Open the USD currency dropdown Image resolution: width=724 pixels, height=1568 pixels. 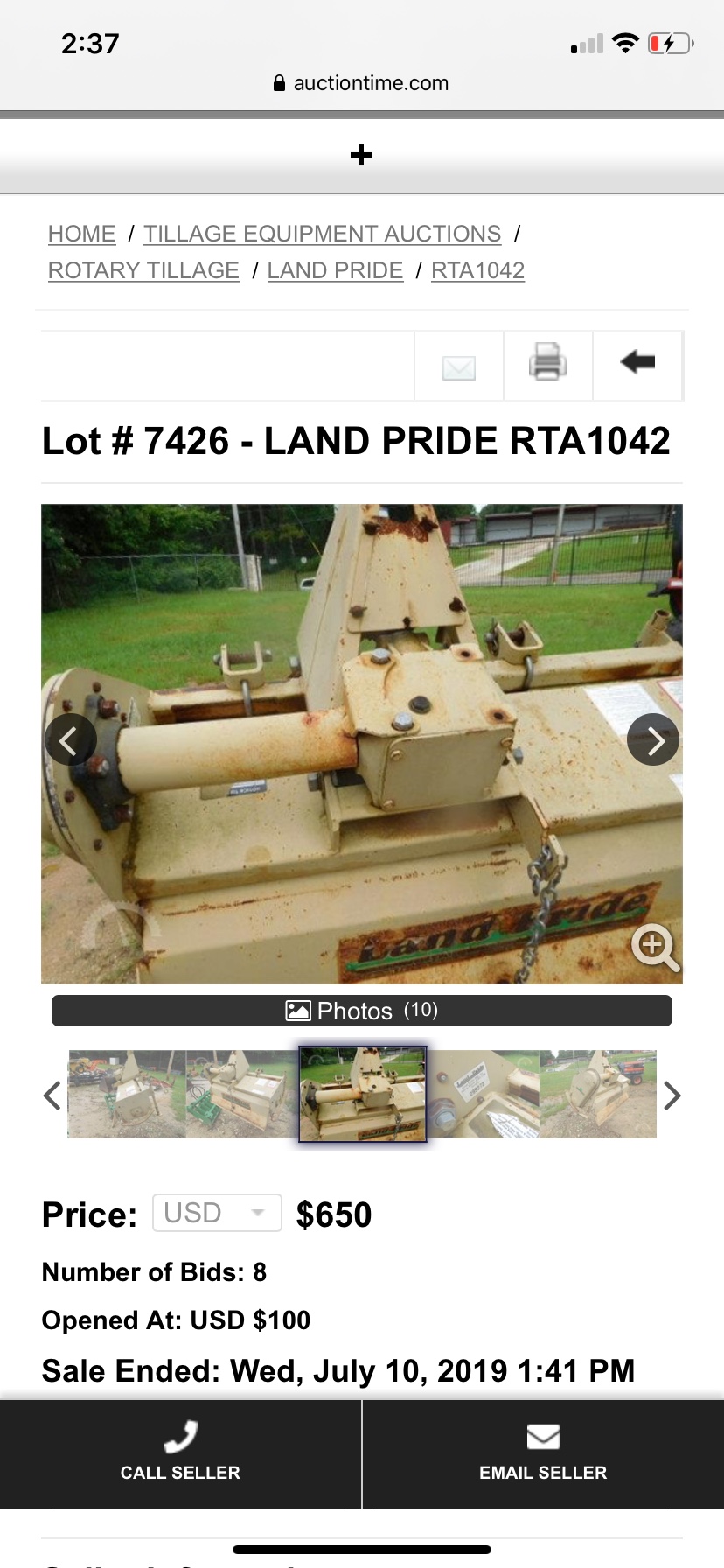(217, 1213)
